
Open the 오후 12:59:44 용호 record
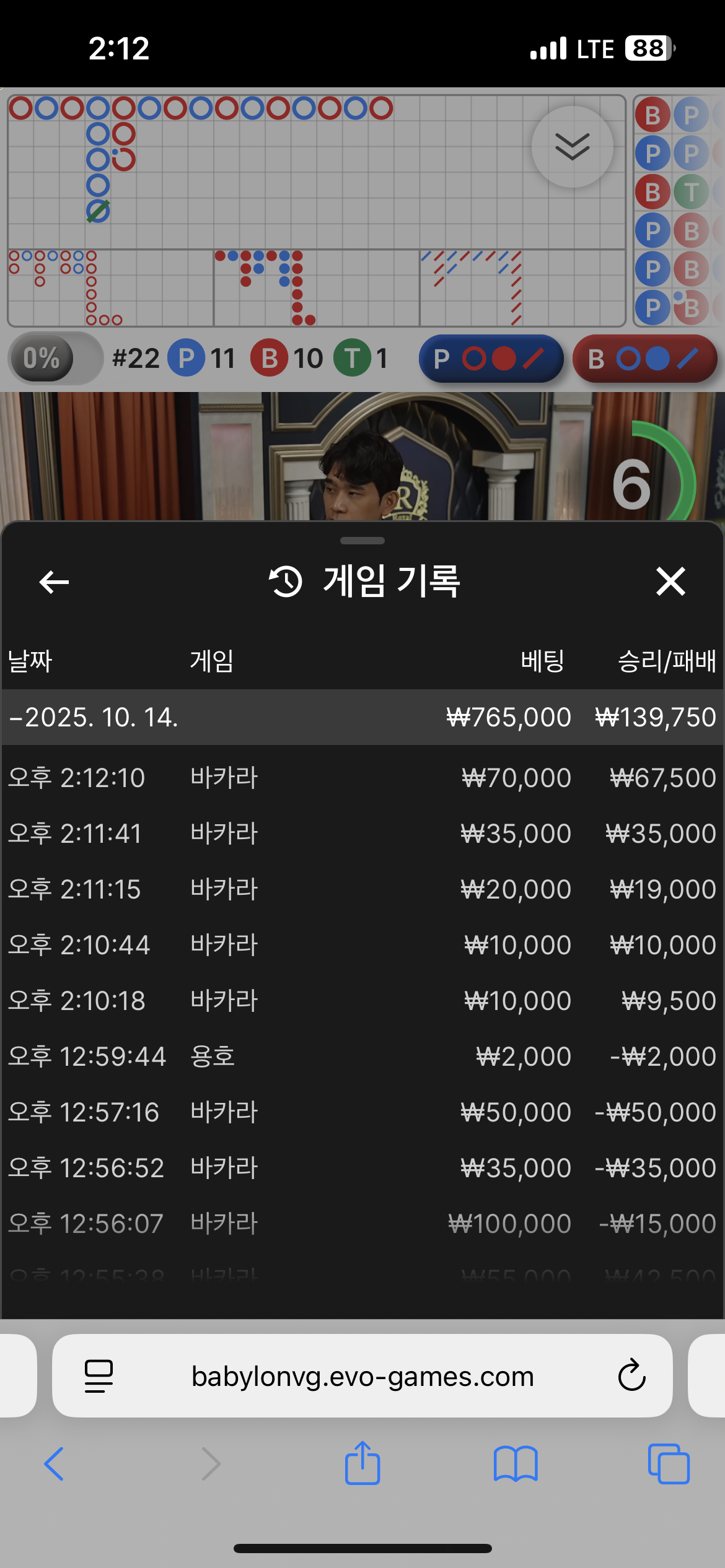(x=362, y=1056)
